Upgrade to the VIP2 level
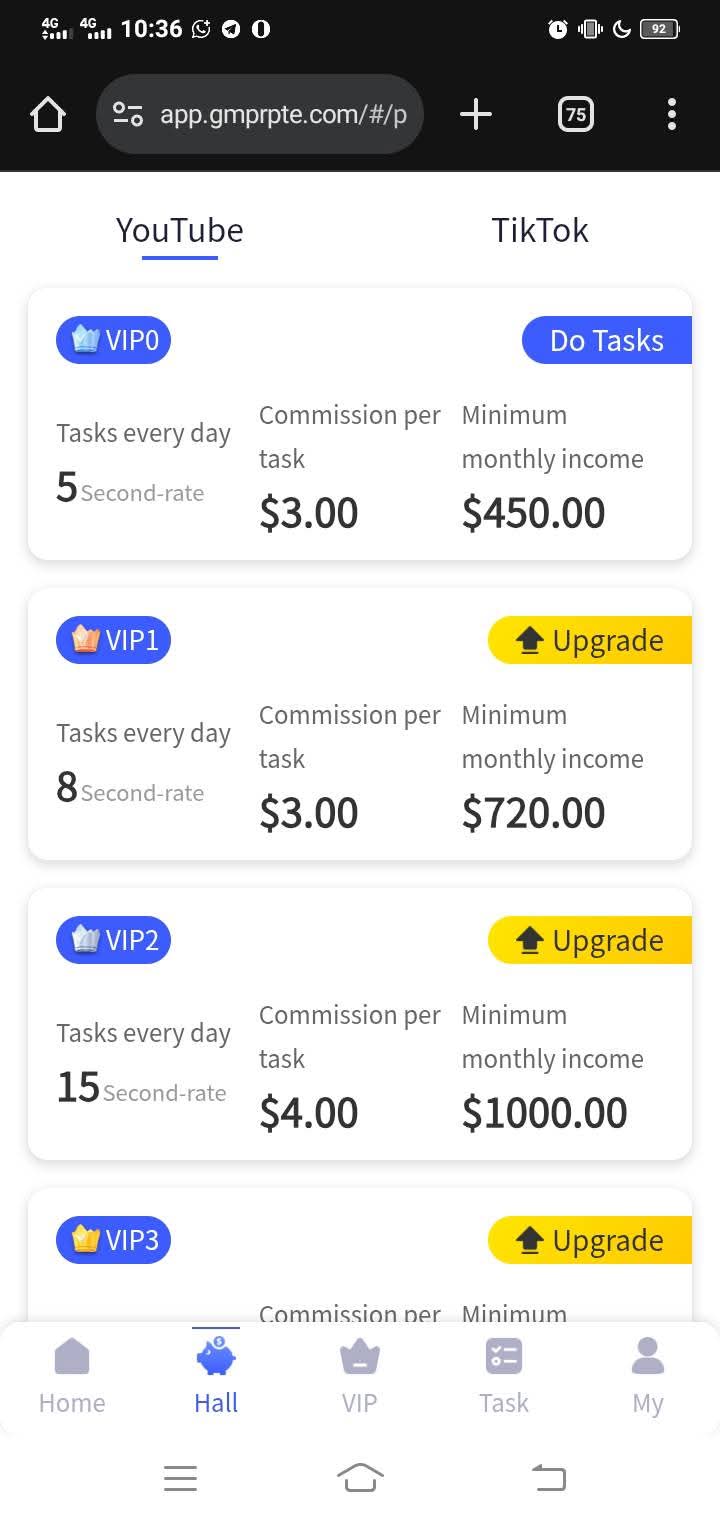 click(590, 941)
